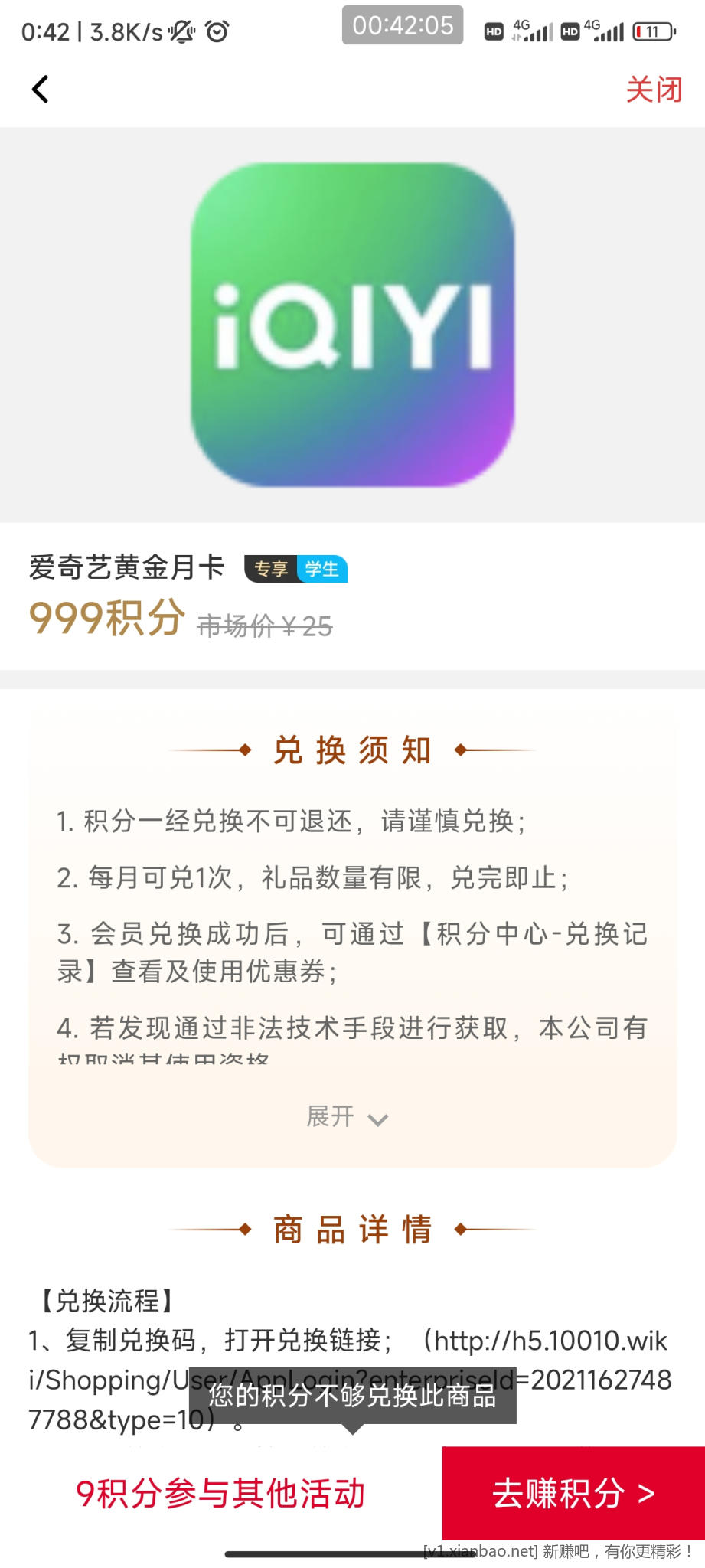Go back using the top-left arrow

click(41, 90)
